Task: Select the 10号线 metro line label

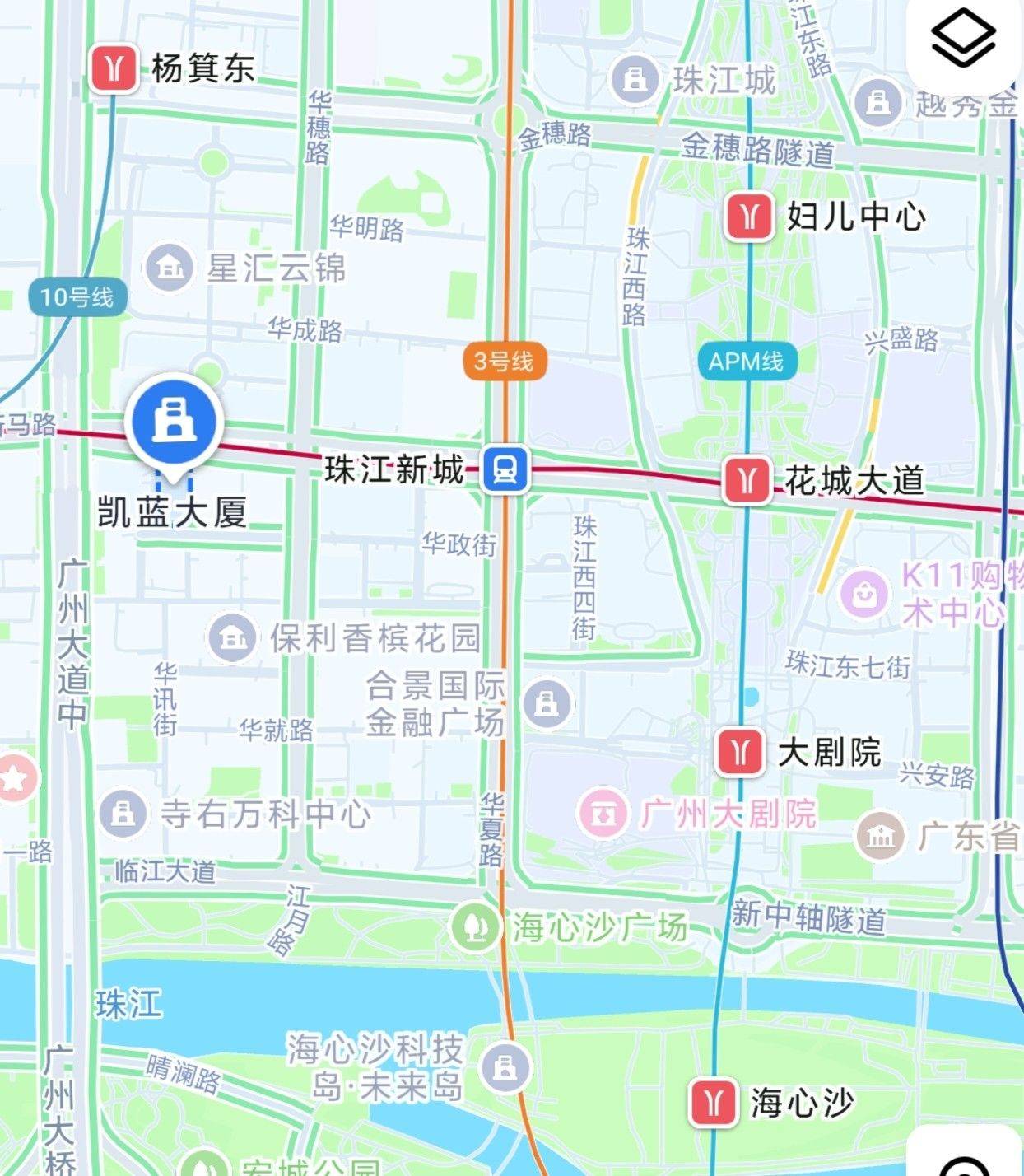Action: pos(78,296)
